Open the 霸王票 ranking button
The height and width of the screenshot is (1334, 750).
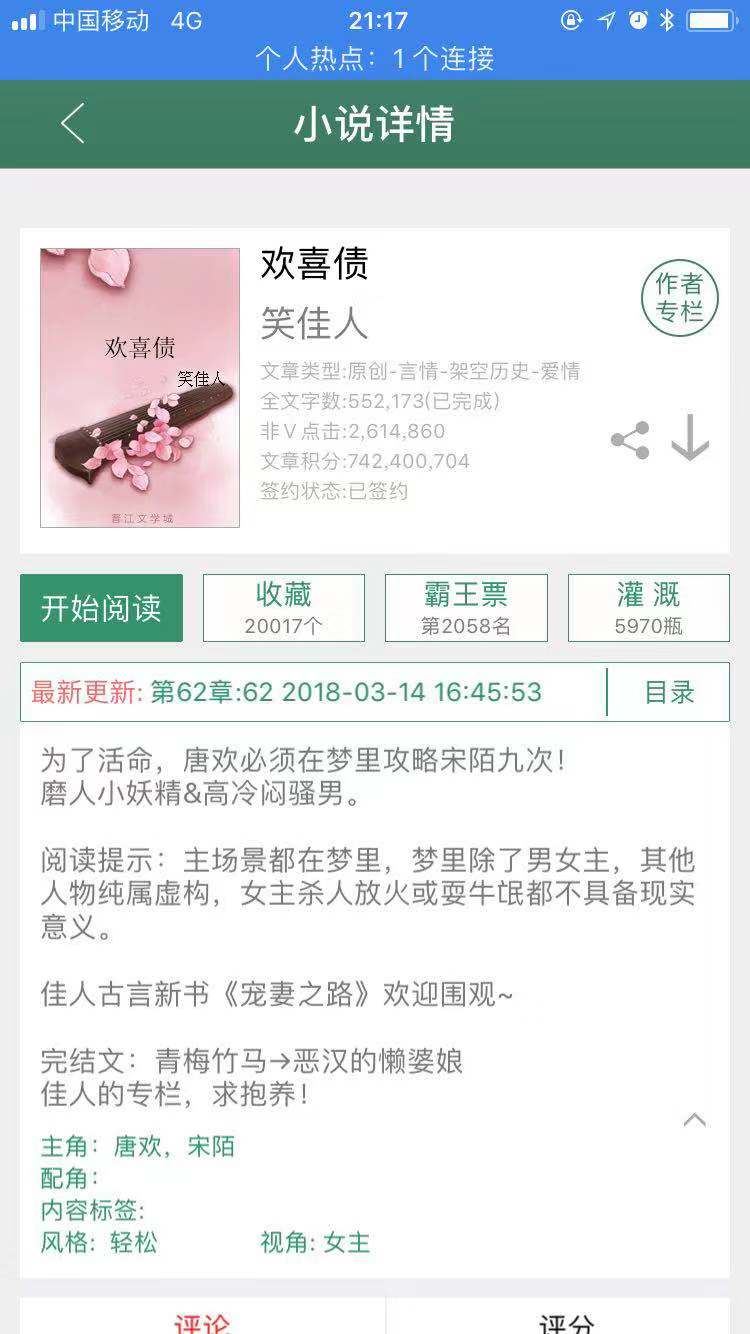(466, 608)
